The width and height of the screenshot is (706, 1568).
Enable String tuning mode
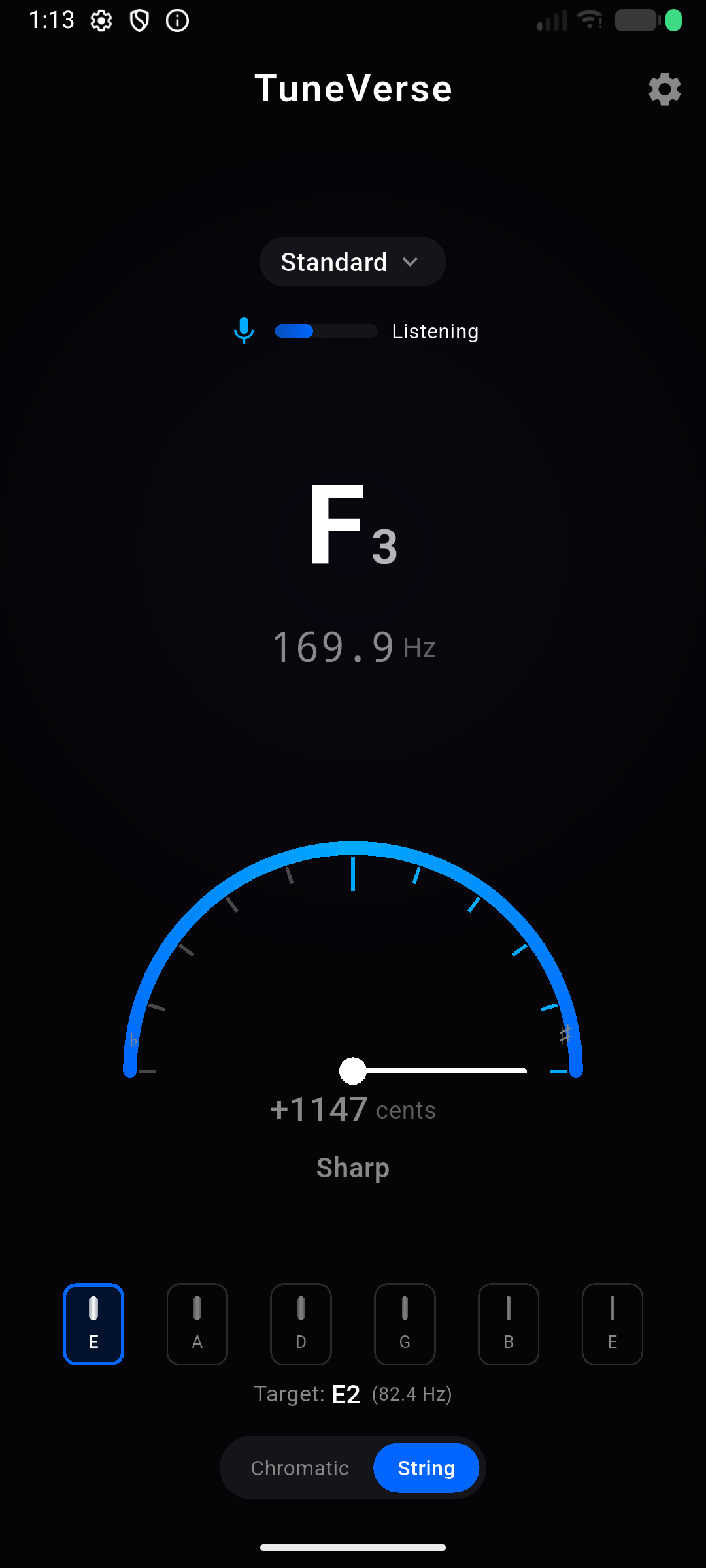pos(426,1467)
